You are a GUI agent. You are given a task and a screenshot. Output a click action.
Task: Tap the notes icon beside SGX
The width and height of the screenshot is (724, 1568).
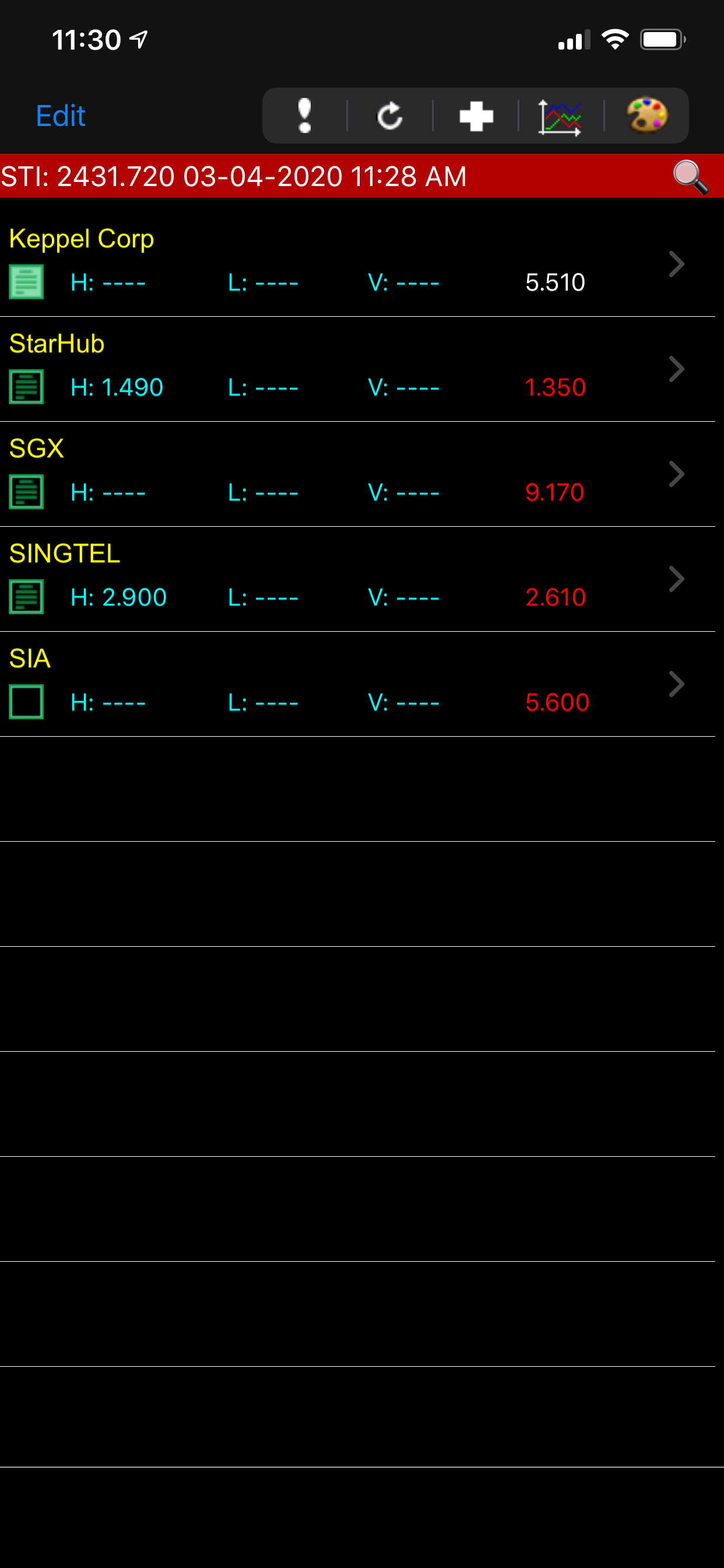click(x=27, y=492)
